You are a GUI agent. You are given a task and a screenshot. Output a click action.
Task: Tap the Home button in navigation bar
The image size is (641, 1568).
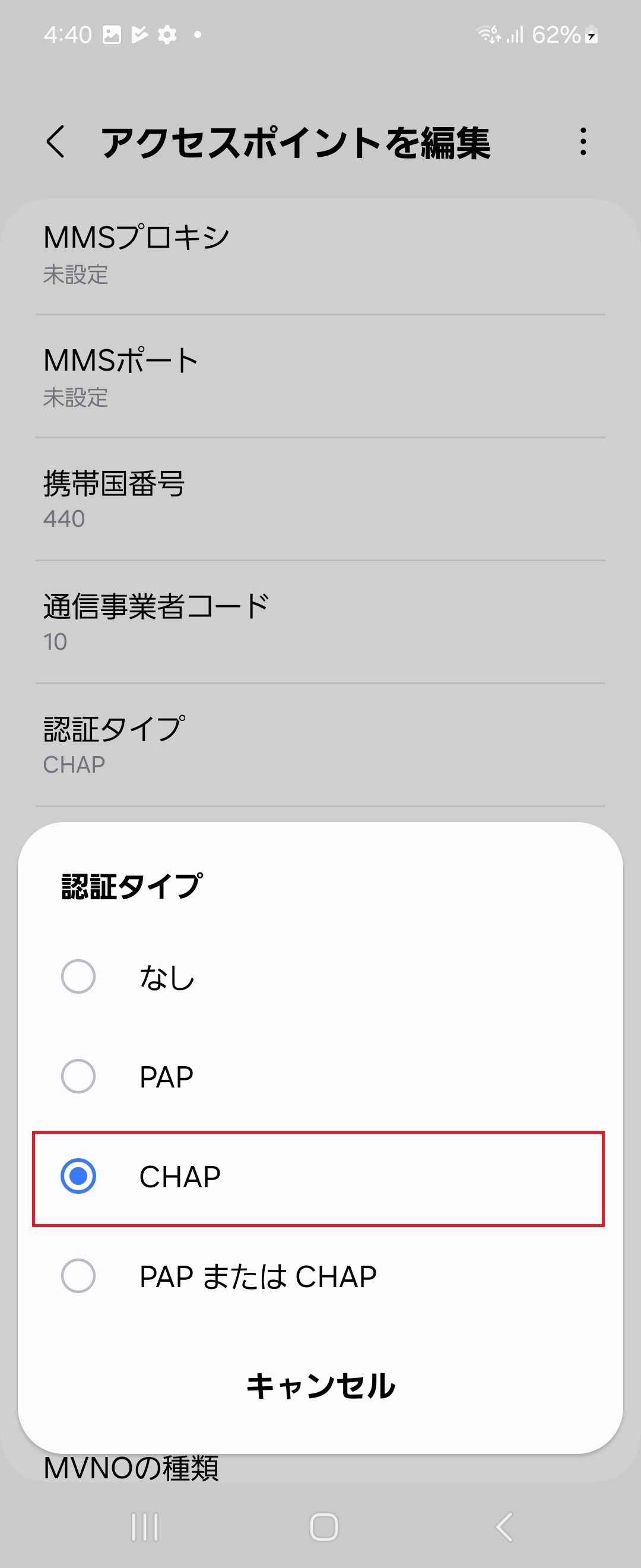point(320,1526)
